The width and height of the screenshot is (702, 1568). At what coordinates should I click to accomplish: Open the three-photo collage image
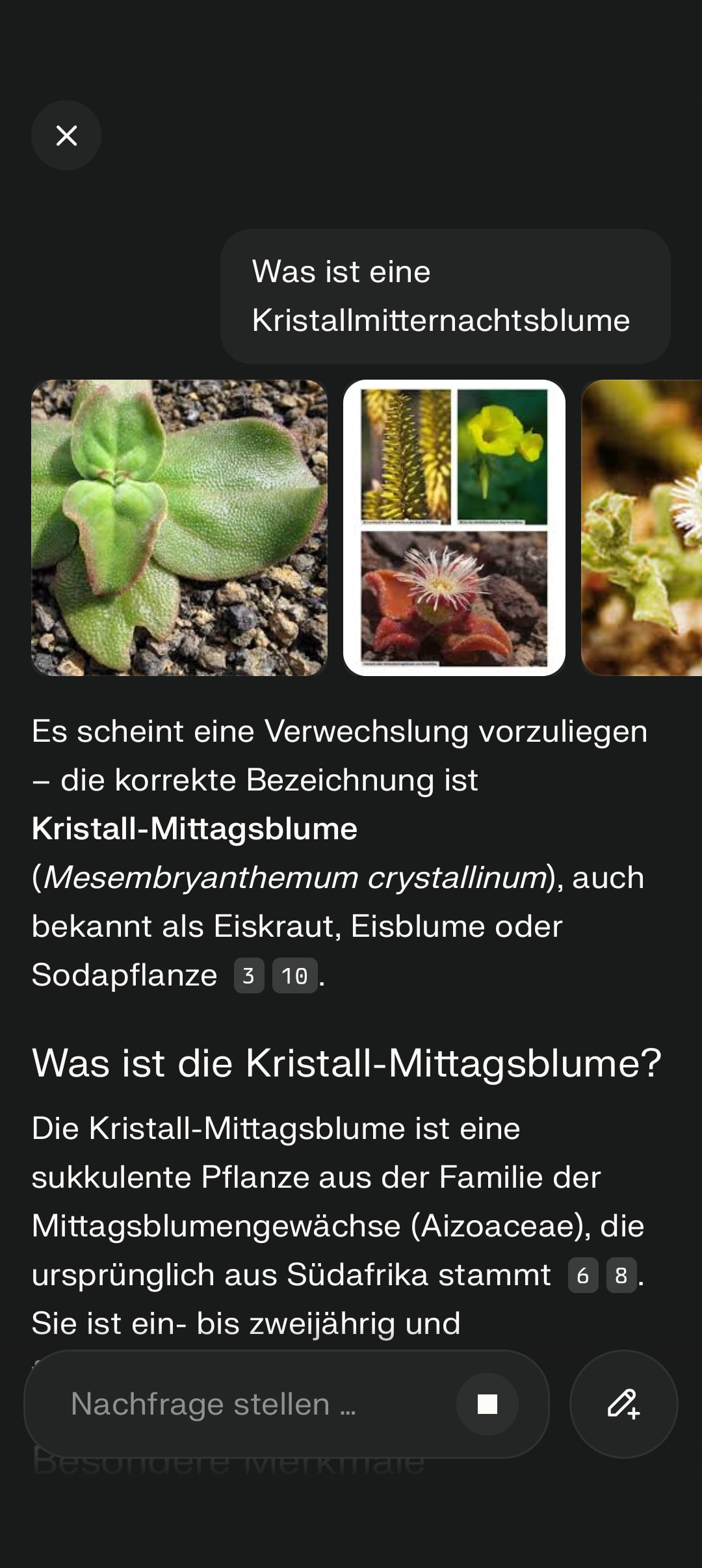click(x=454, y=528)
